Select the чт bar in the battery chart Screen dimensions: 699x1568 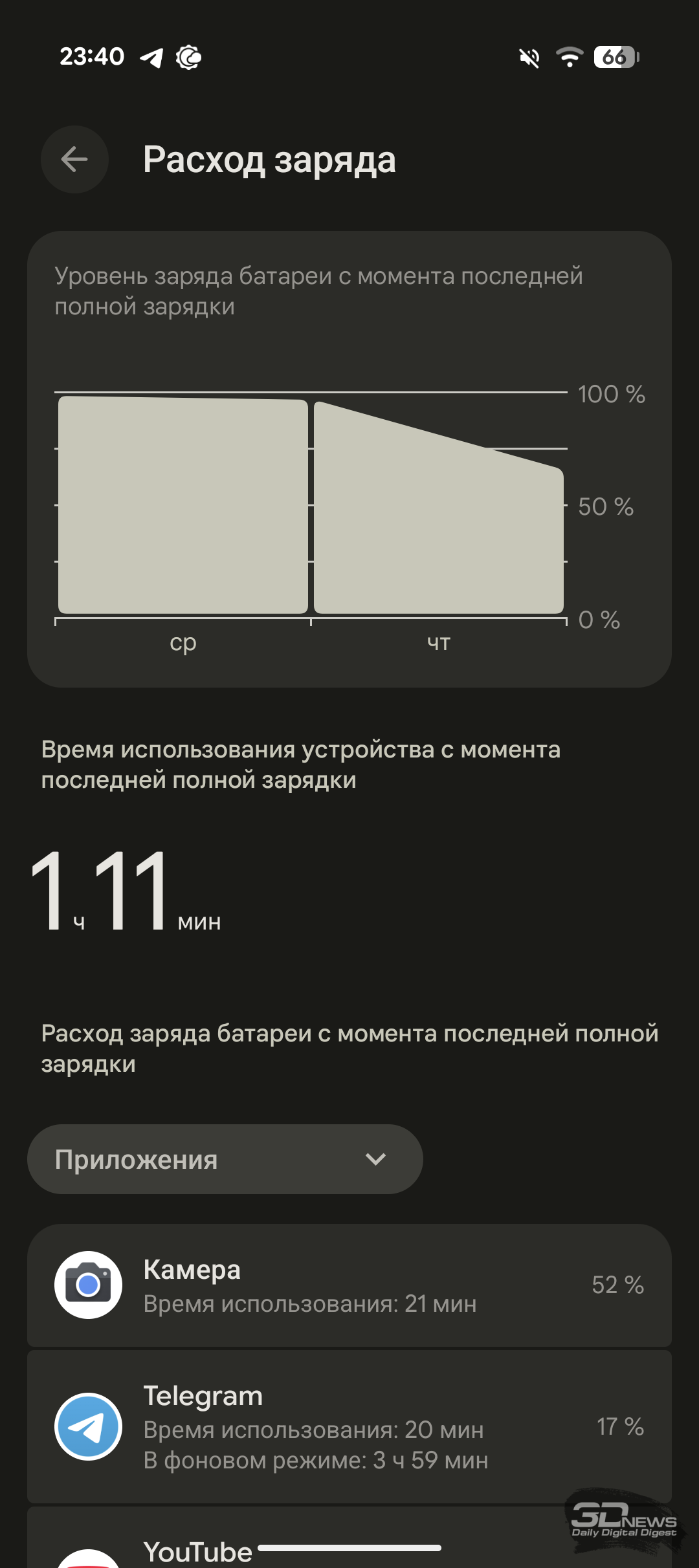tap(439, 508)
